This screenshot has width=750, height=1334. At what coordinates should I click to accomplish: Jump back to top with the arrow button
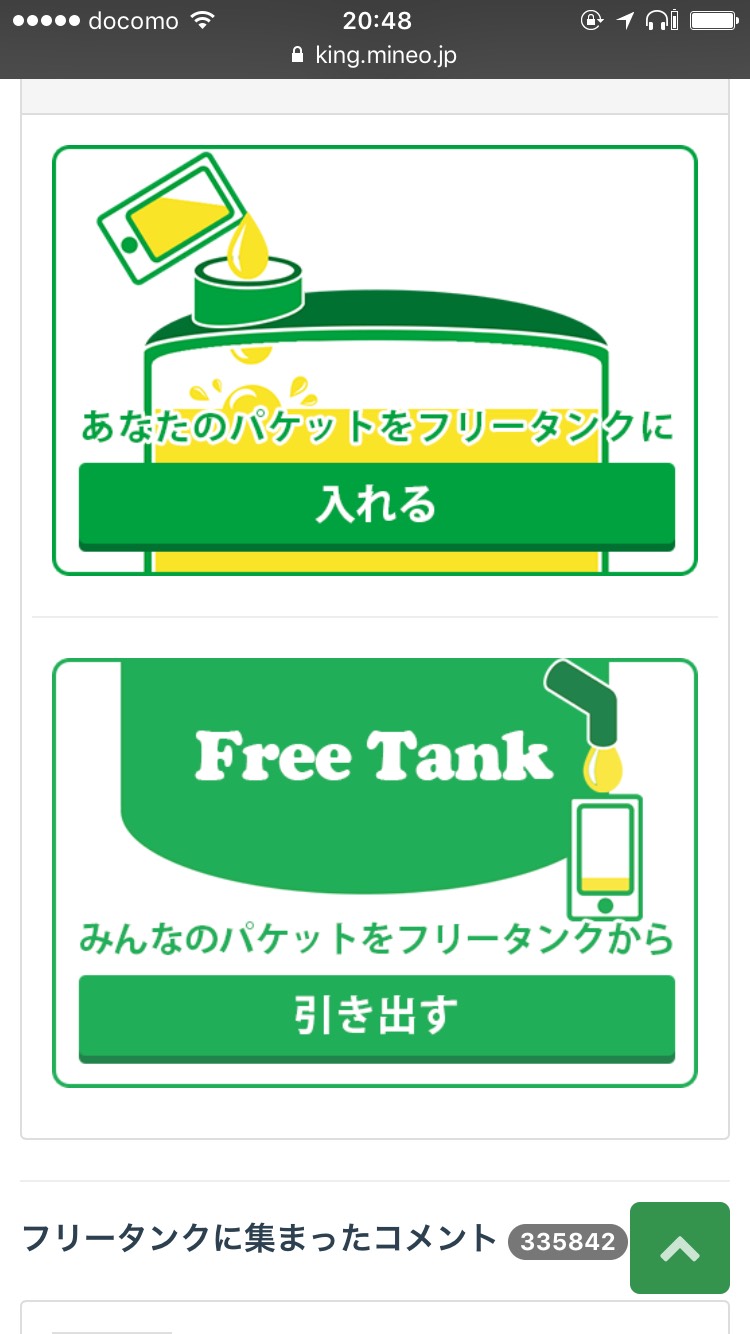pyautogui.click(x=679, y=1247)
